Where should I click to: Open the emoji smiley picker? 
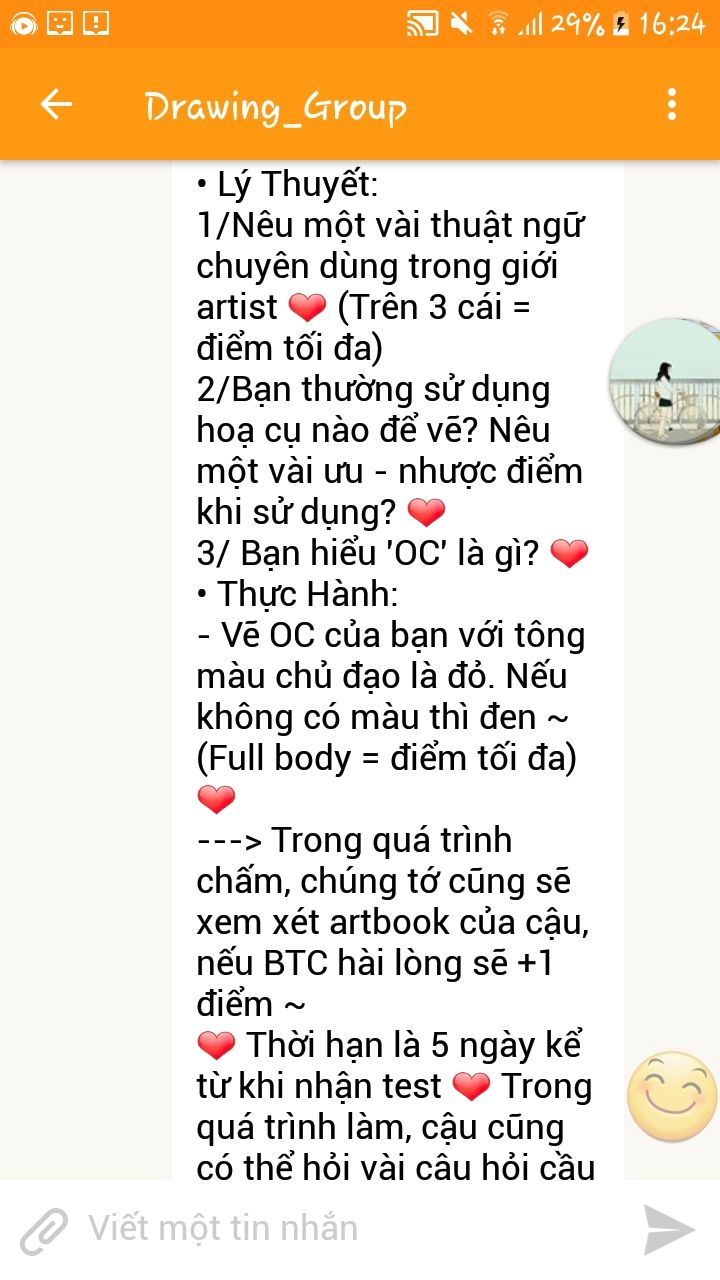pyautogui.click(x=672, y=1096)
